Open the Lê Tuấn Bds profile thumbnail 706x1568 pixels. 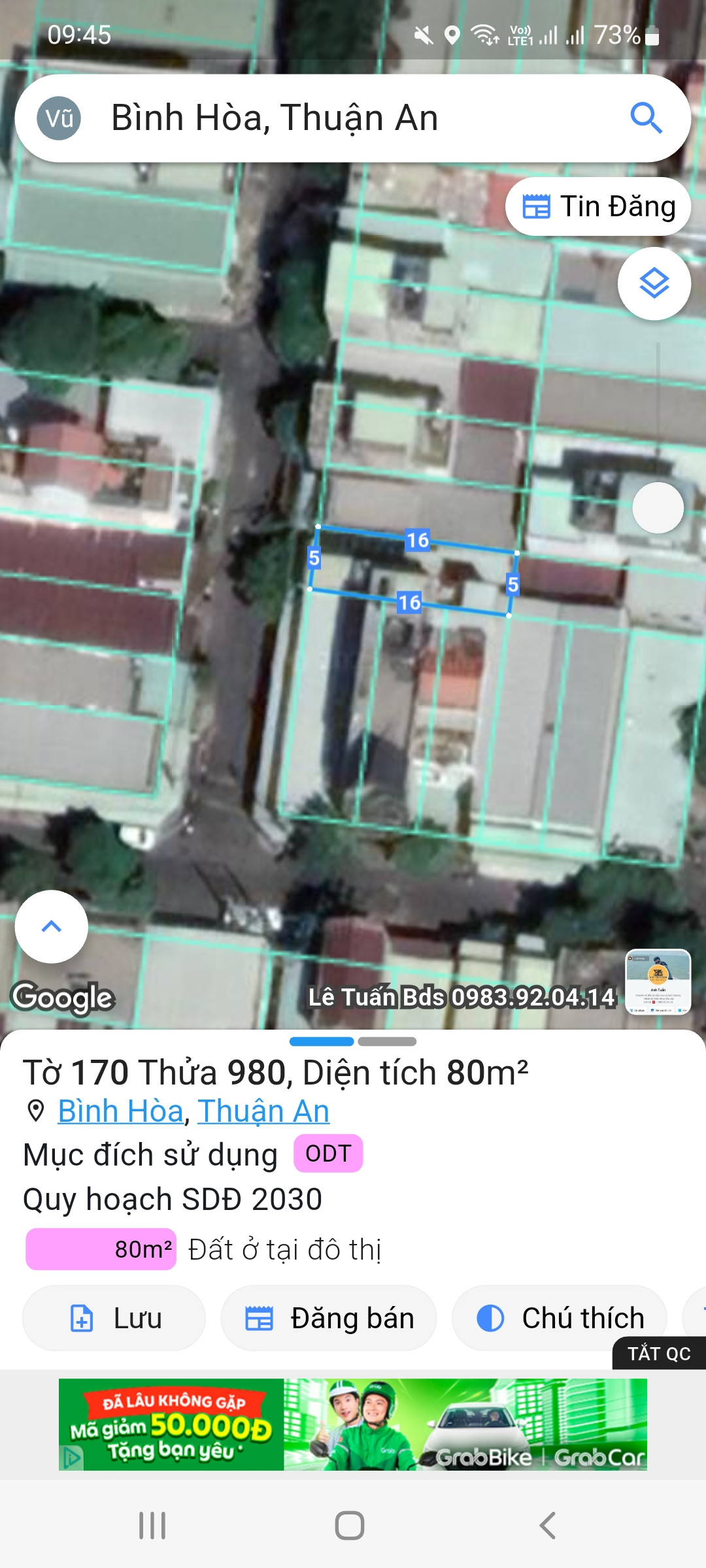[658, 982]
